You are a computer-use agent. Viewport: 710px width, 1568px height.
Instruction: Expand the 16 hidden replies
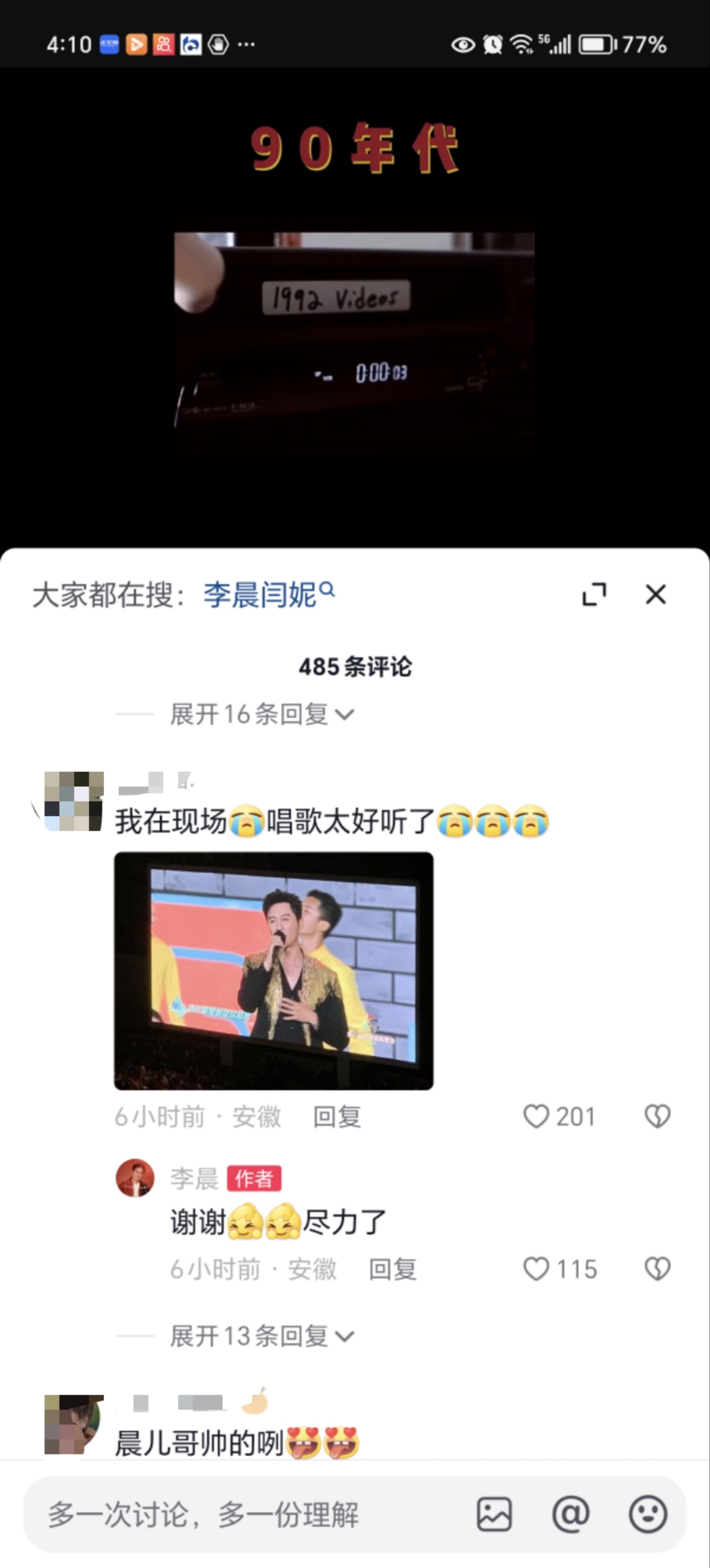pyautogui.click(x=262, y=714)
